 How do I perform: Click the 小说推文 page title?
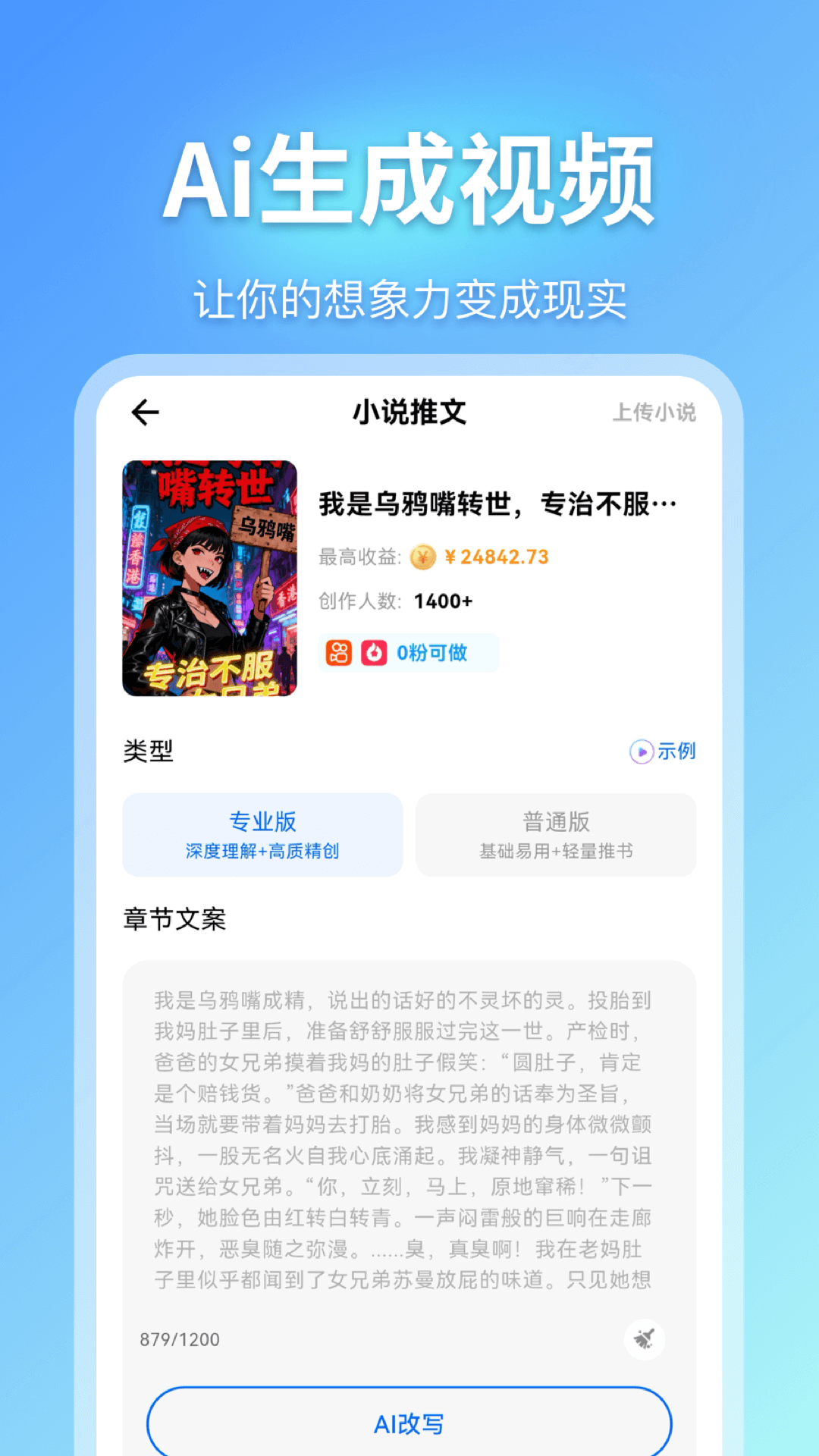coord(409,412)
